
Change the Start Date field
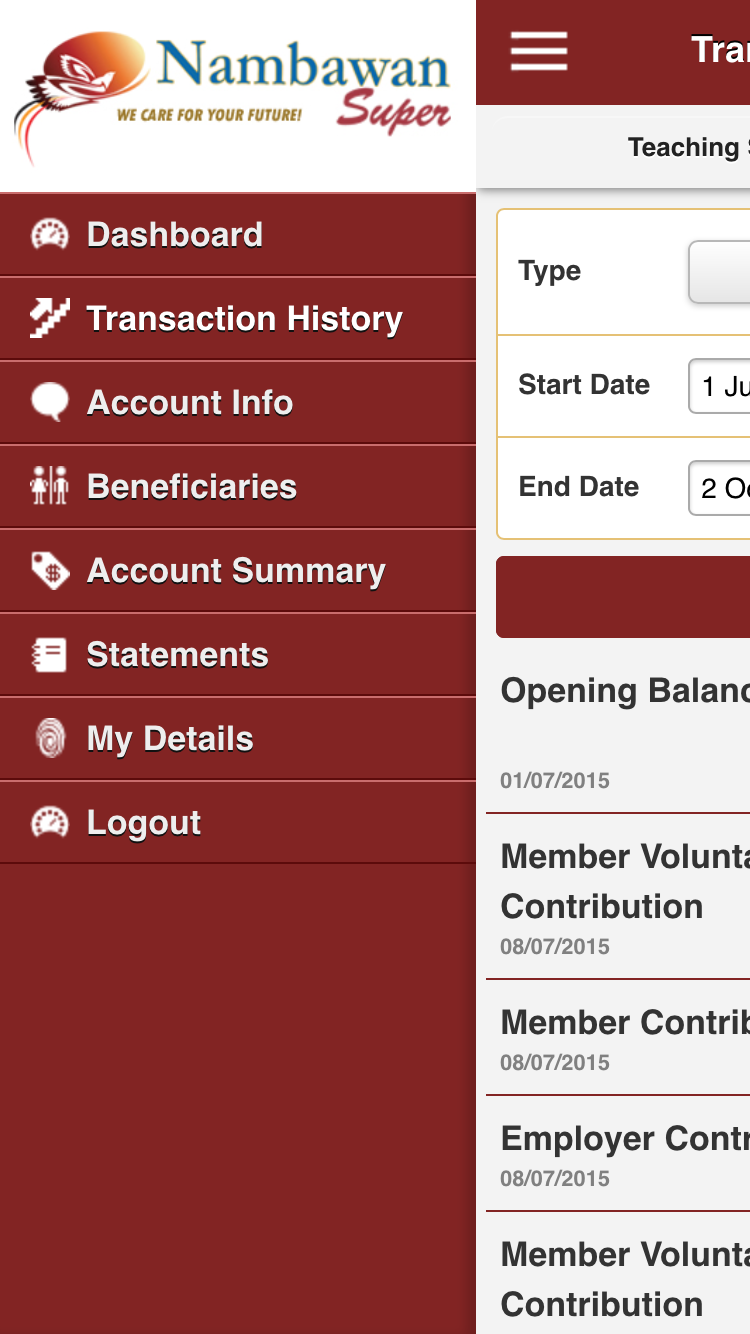tap(721, 386)
